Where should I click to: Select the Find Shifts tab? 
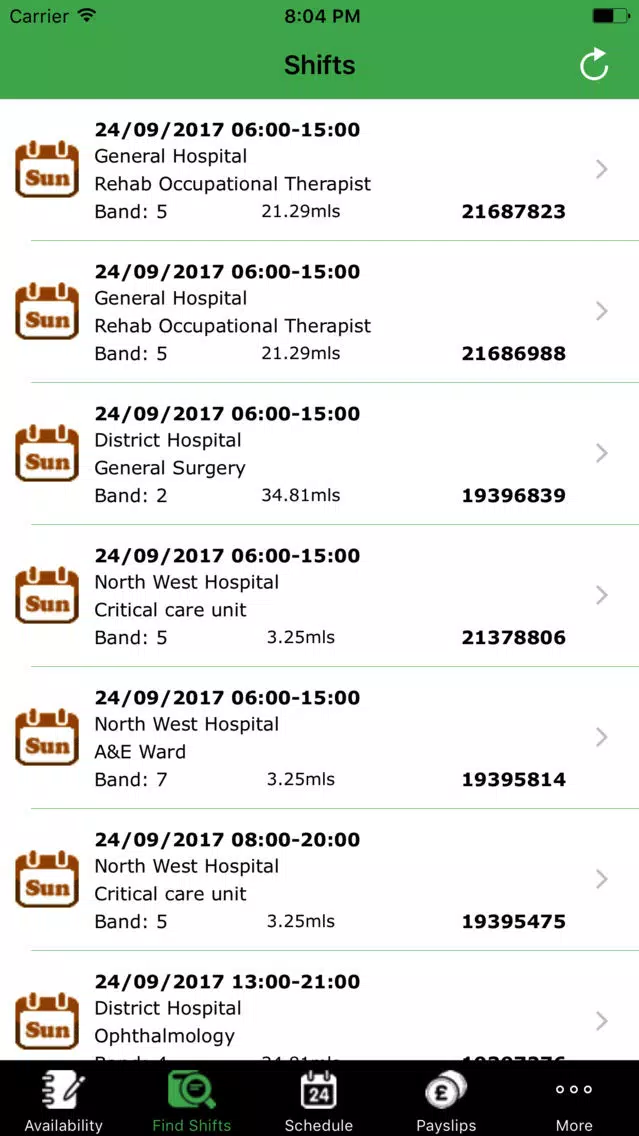coord(191,1099)
